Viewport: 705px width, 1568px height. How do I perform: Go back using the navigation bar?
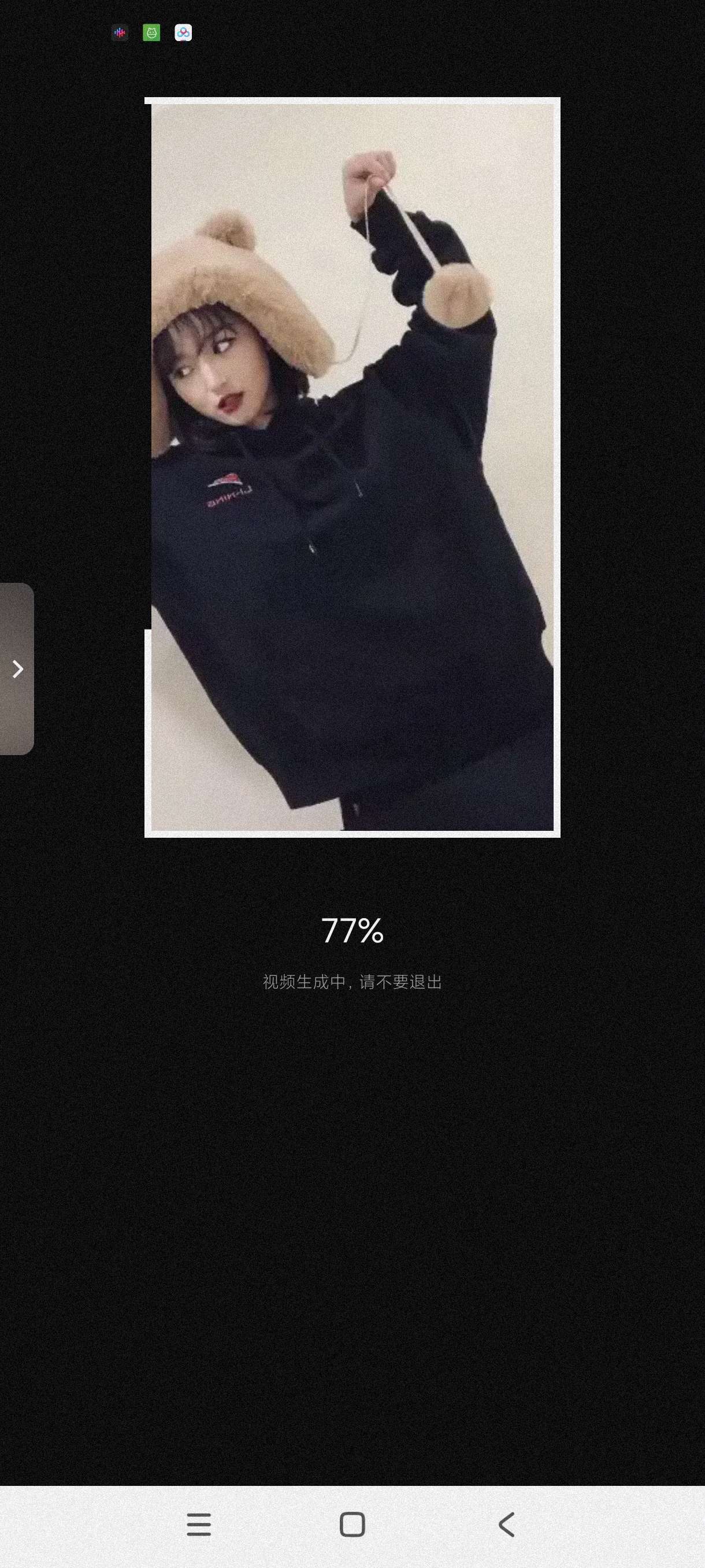(506, 1525)
